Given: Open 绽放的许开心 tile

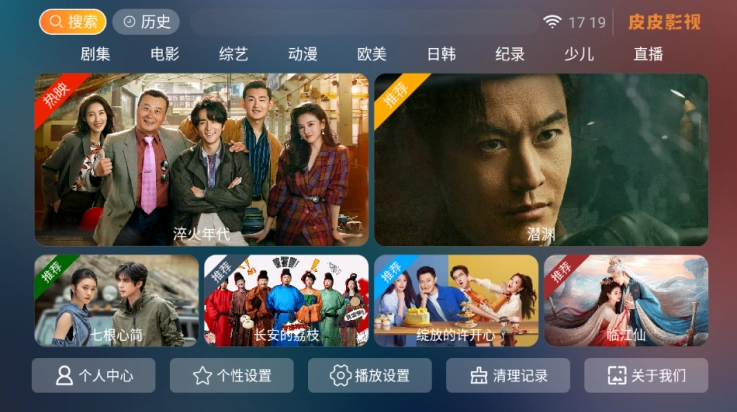Looking at the screenshot, I should [x=456, y=301].
